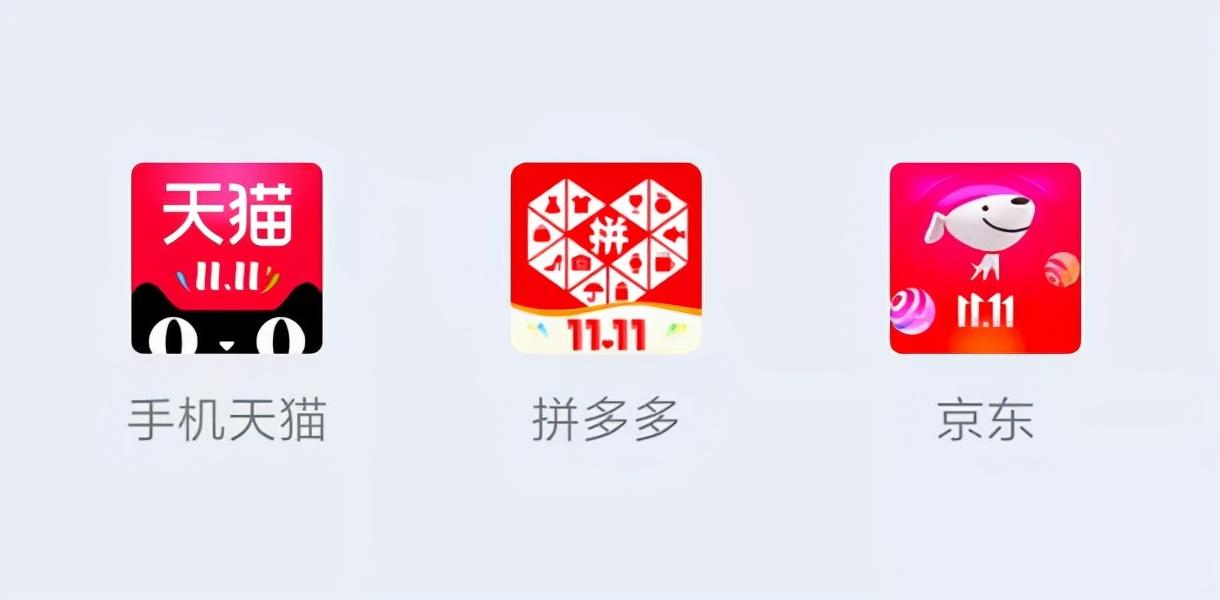Open the 手机天猫 app
Image resolution: width=1220 pixels, height=600 pixels.
click(227, 258)
